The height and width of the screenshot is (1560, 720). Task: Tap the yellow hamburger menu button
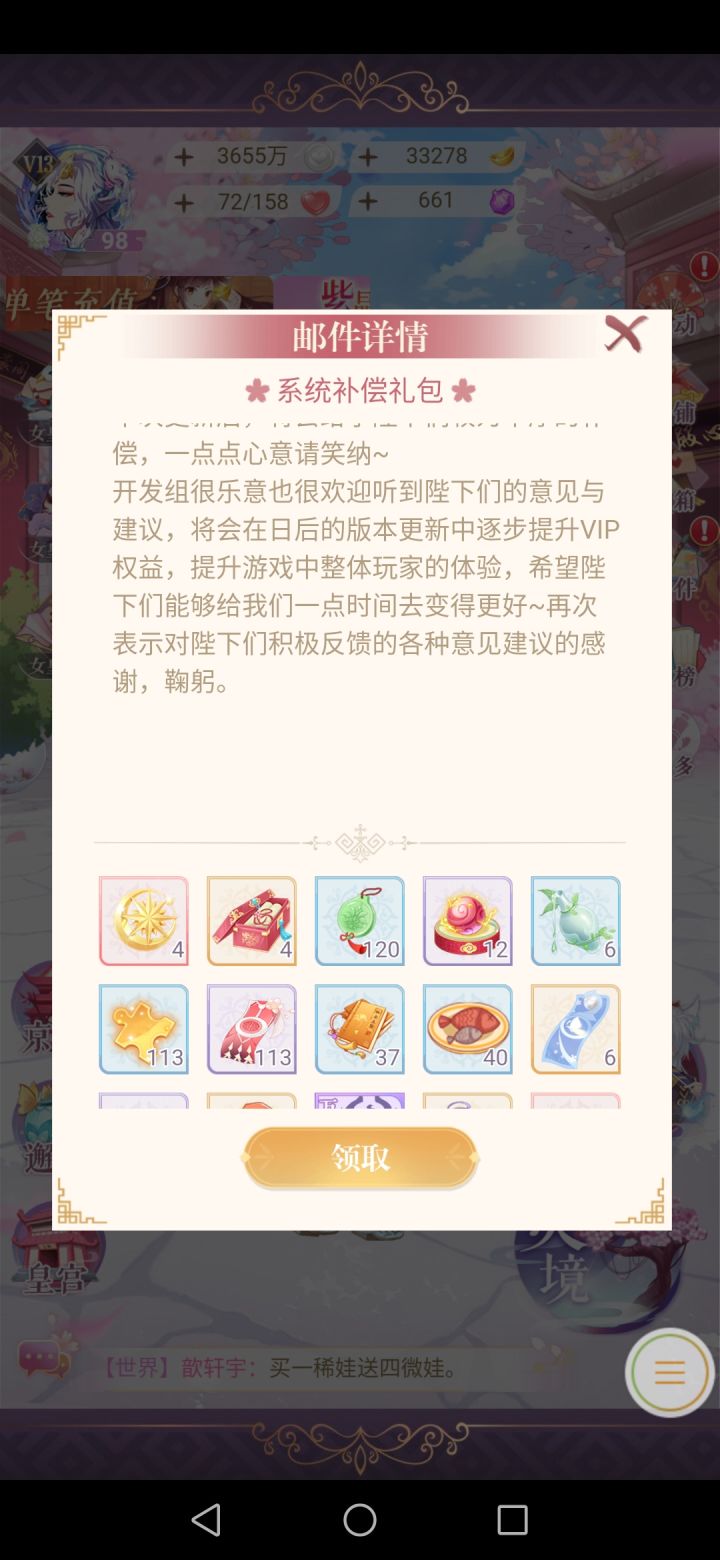tap(668, 1372)
